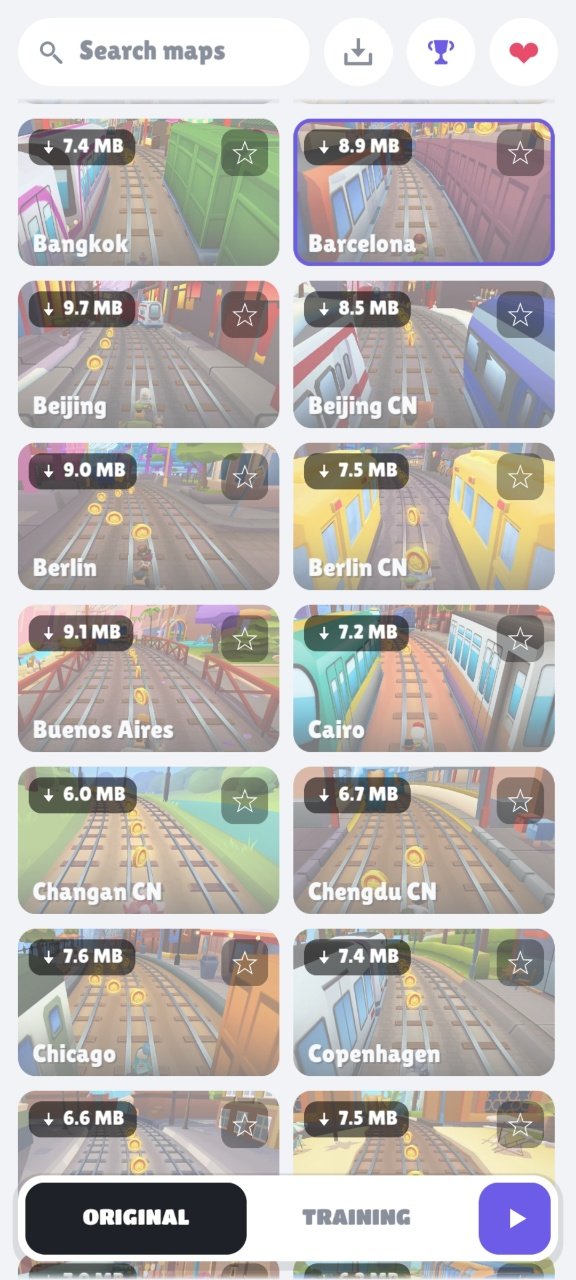Open the Changan CN map

(x=149, y=840)
